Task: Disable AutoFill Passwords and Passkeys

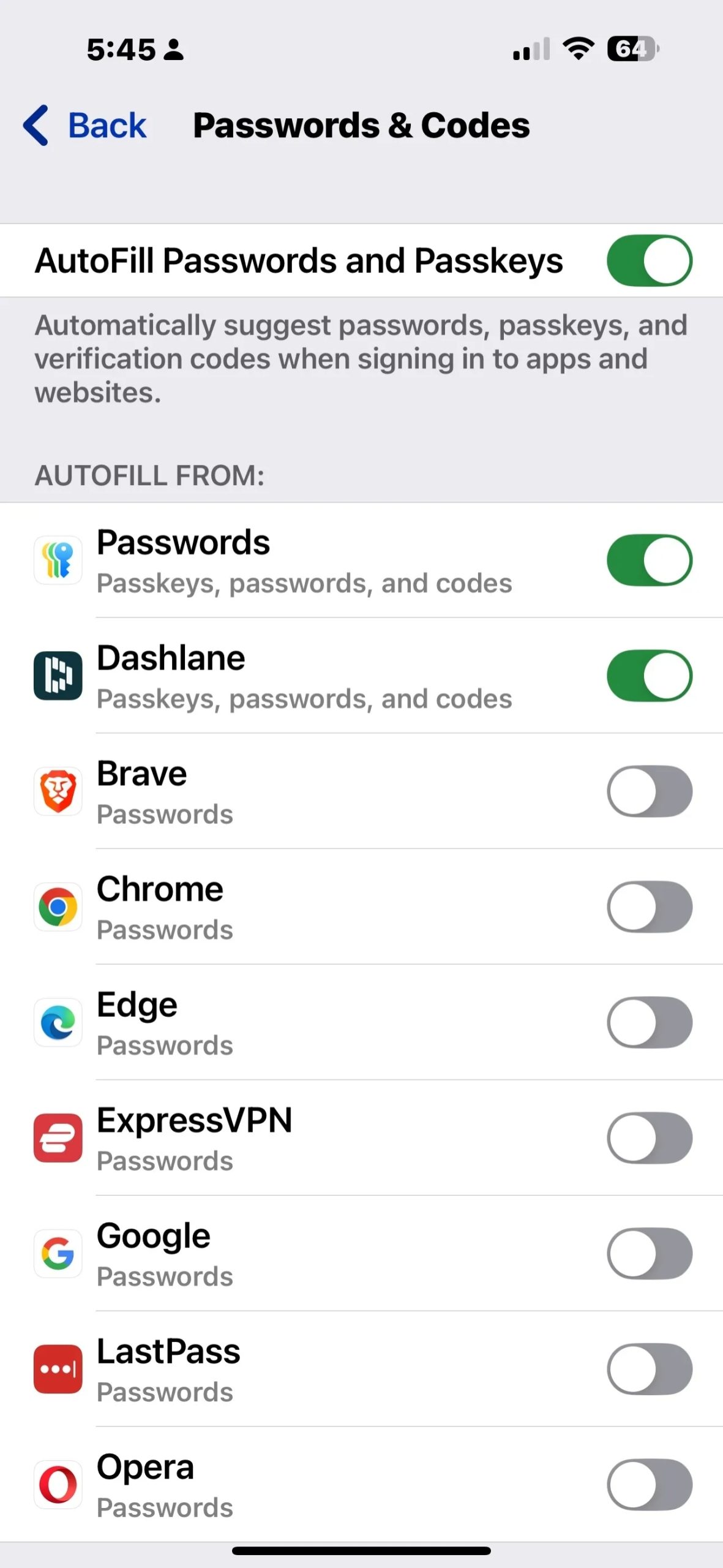Action: (x=649, y=260)
